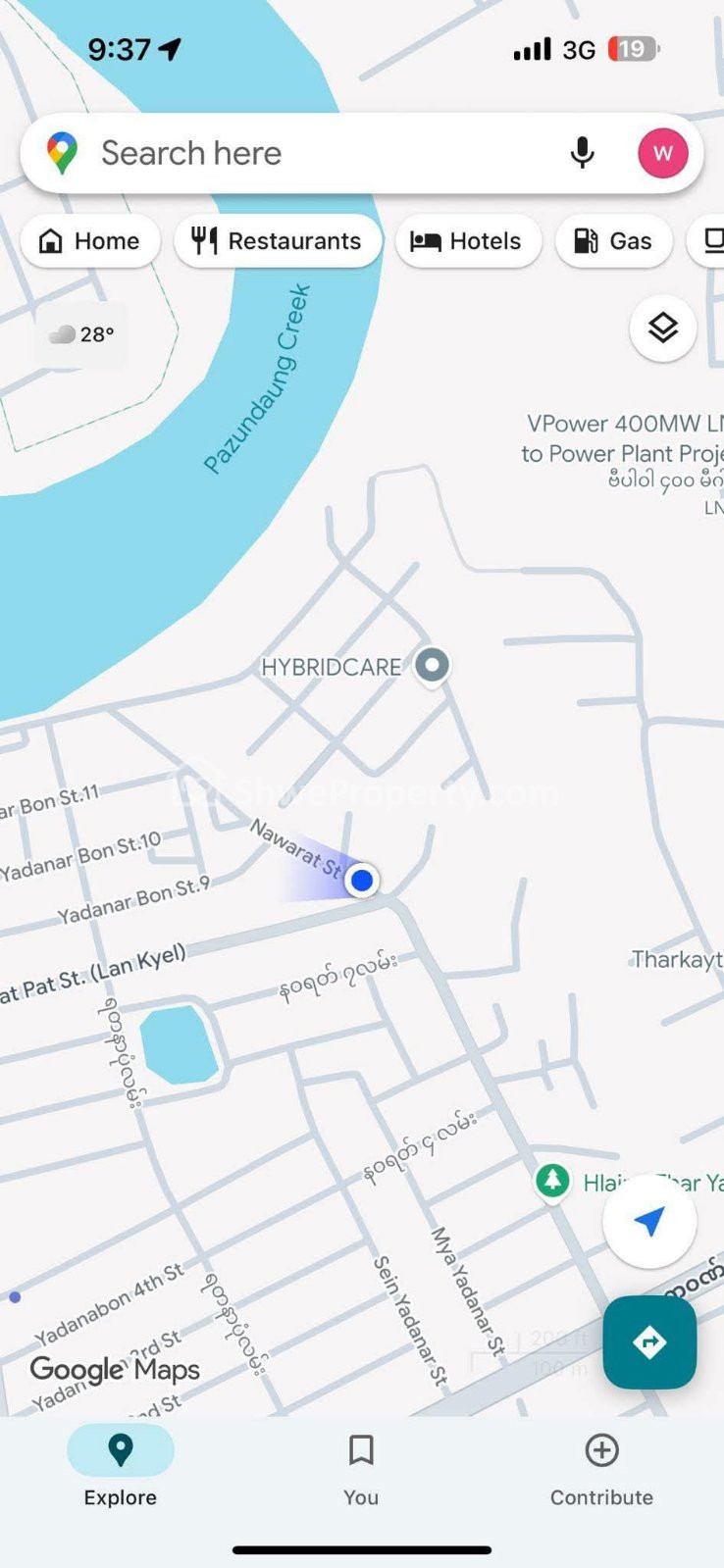
Task: Switch to the Explore tab
Action: coord(121,1468)
